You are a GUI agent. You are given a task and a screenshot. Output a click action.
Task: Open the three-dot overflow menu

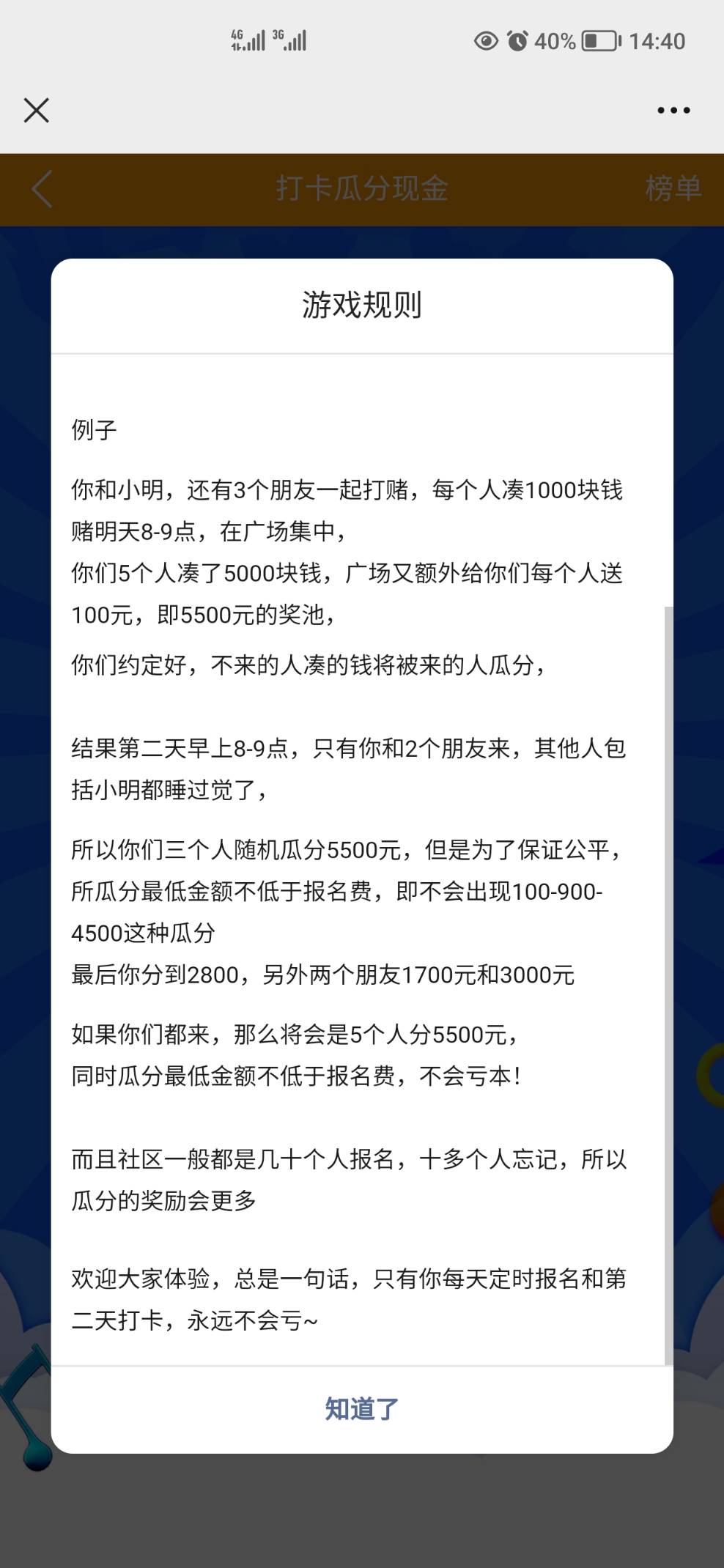(x=673, y=111)
